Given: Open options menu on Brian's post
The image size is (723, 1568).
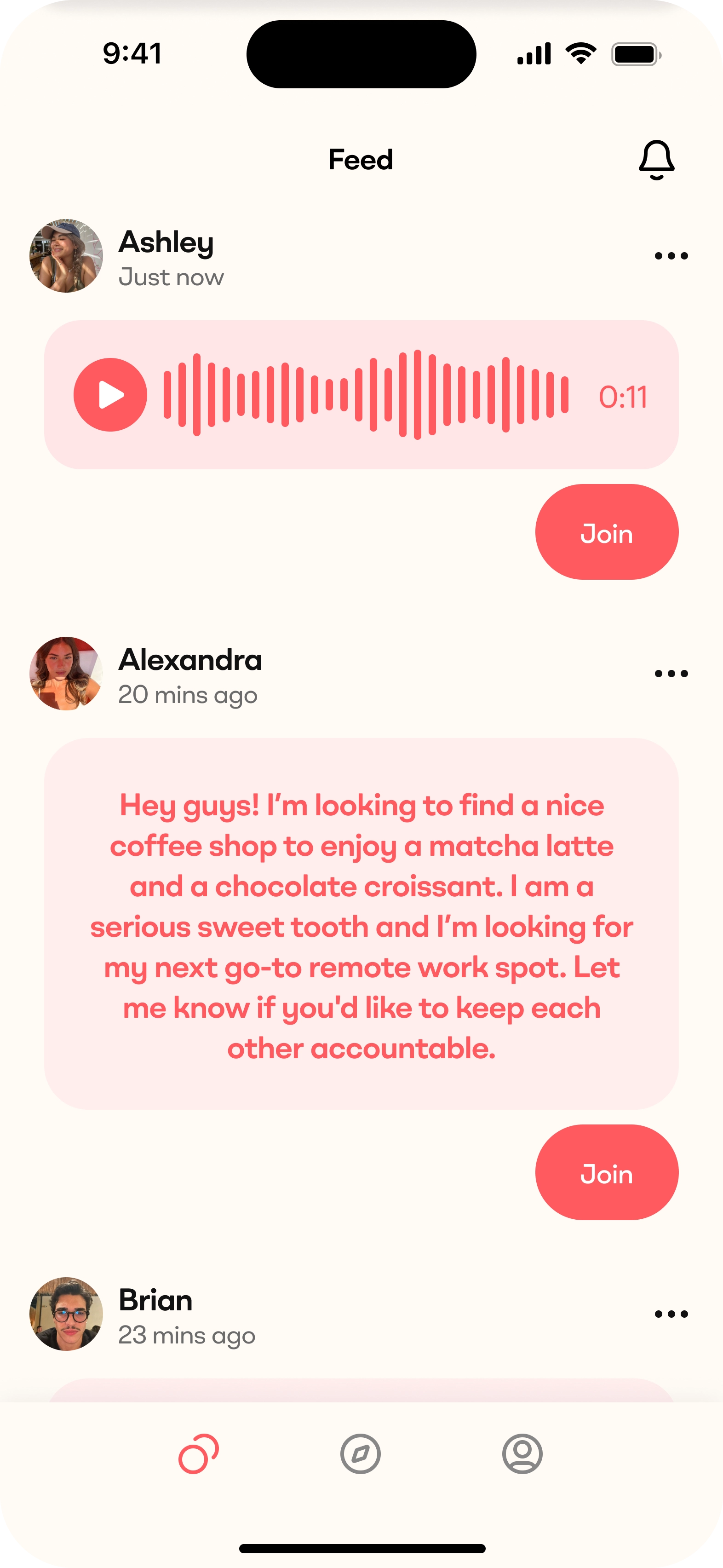Looking at the screenshot, I should click(671, 1314).
